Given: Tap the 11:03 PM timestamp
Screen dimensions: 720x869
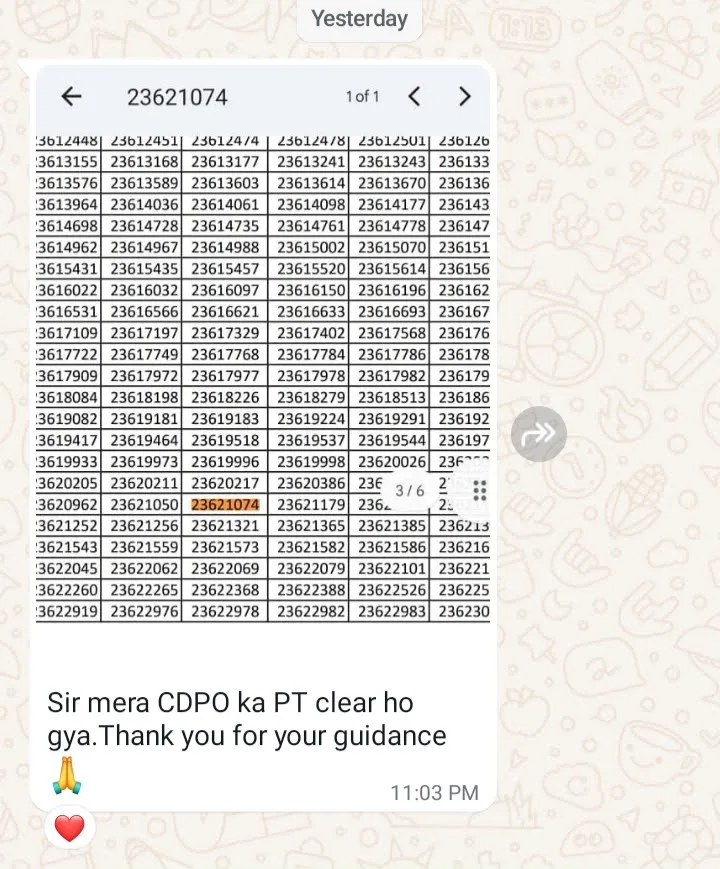Looking at the screenshot, I should tap(435, 792).
